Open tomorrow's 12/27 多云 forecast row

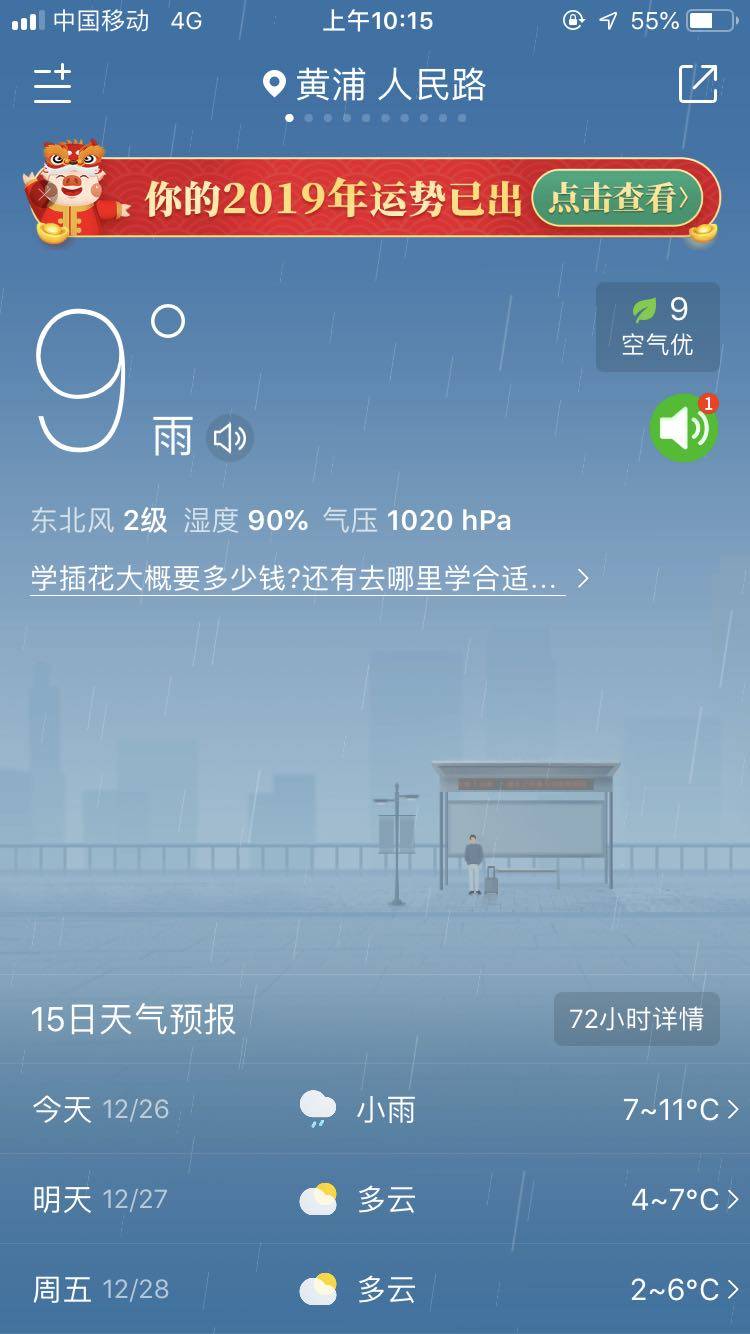point(375,1199)
